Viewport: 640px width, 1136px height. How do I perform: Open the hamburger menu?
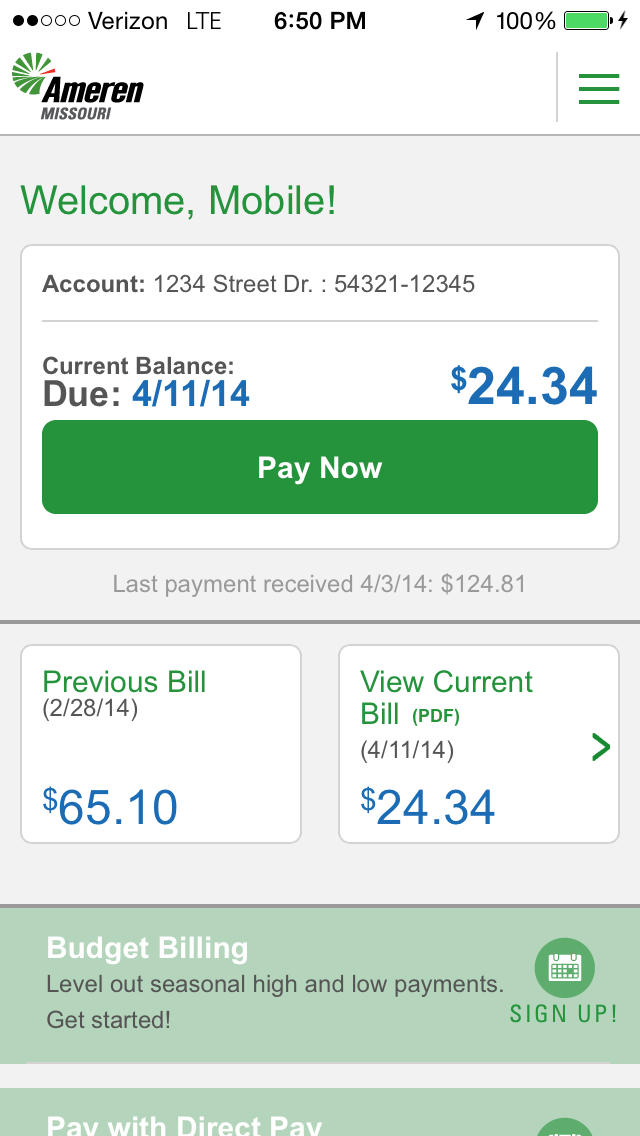[x=599, y=88]
